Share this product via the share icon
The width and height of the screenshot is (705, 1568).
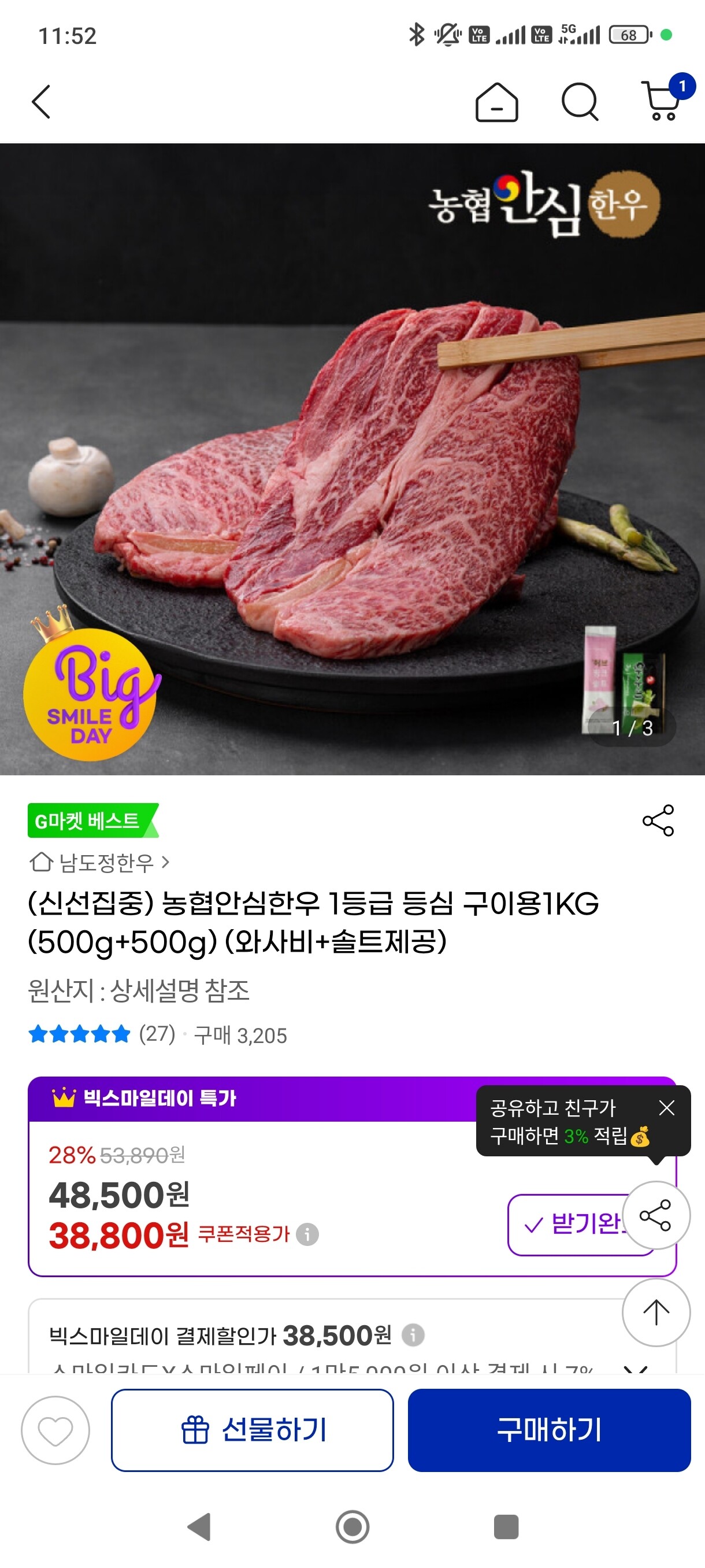point(658,820)
